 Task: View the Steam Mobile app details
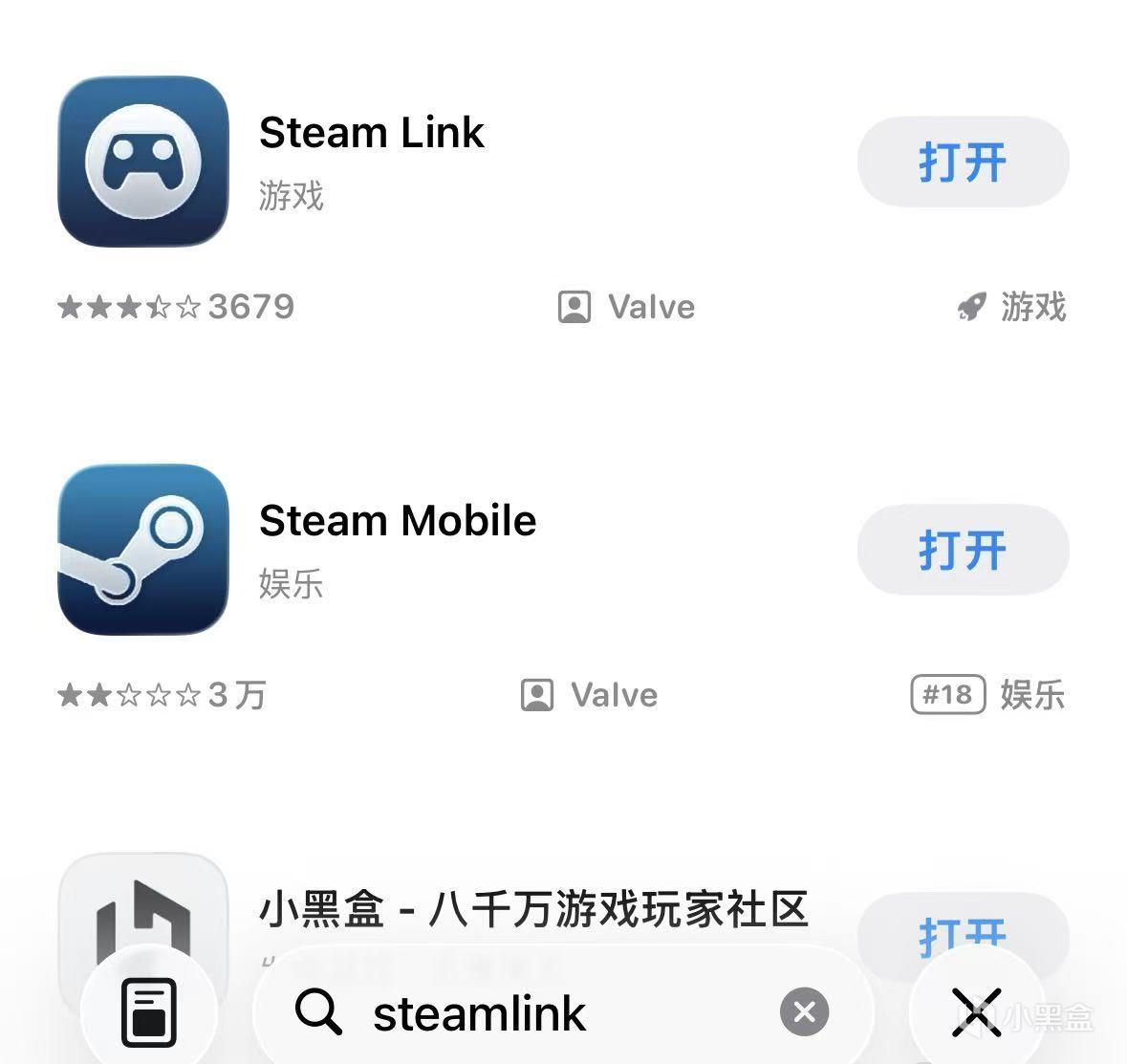[x=397, y=521]
